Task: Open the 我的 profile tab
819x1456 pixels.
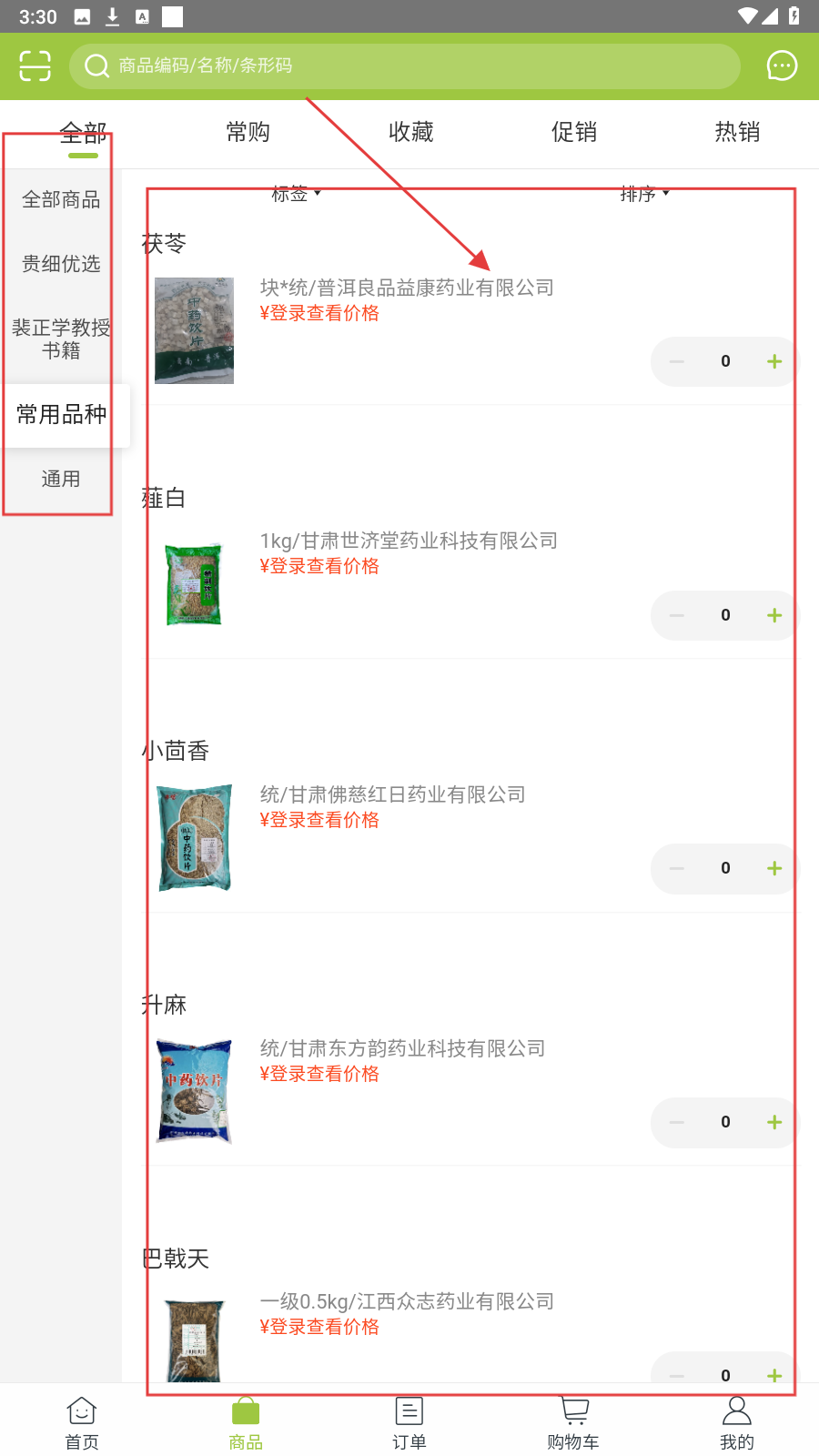Action: (x=736, y=1423)
